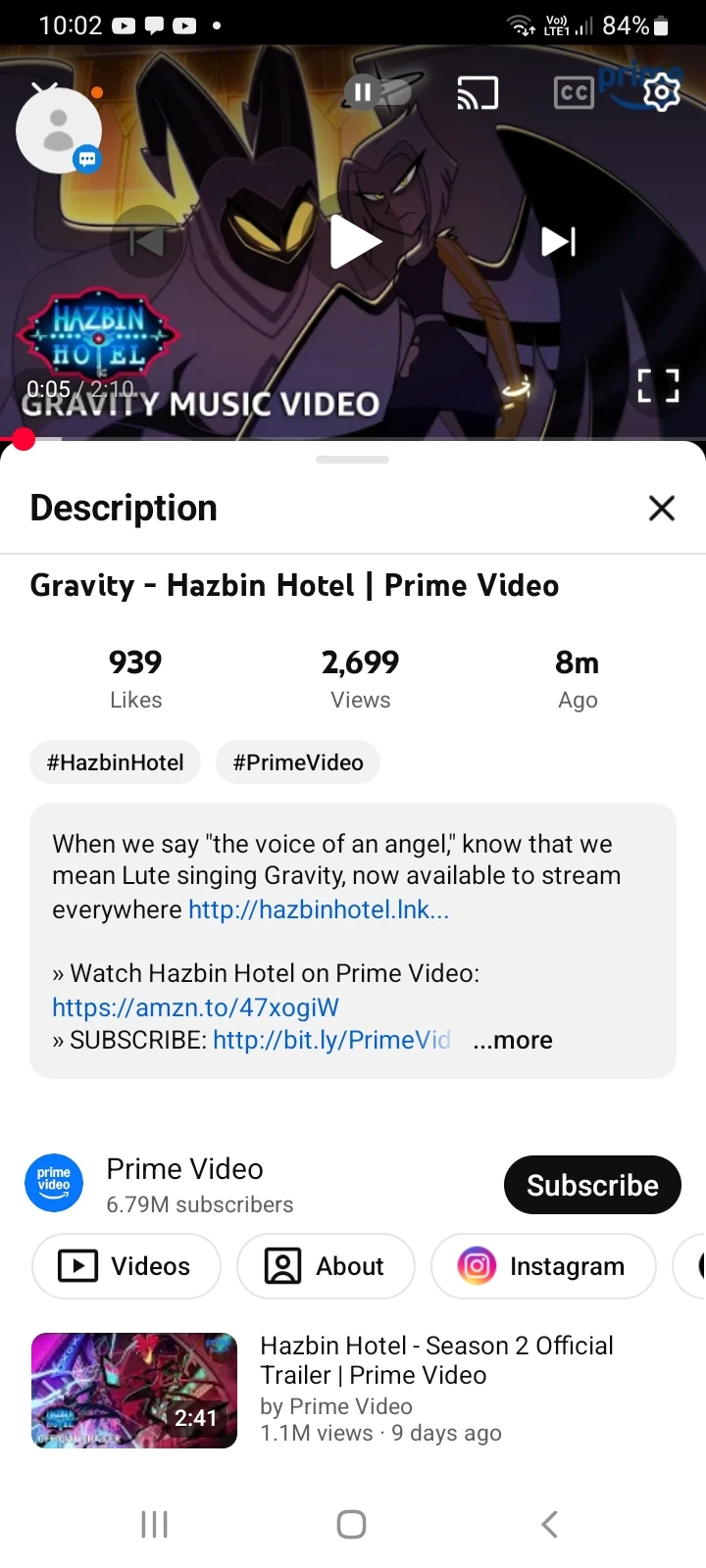Go back using system navigation

pos(549,1524)
